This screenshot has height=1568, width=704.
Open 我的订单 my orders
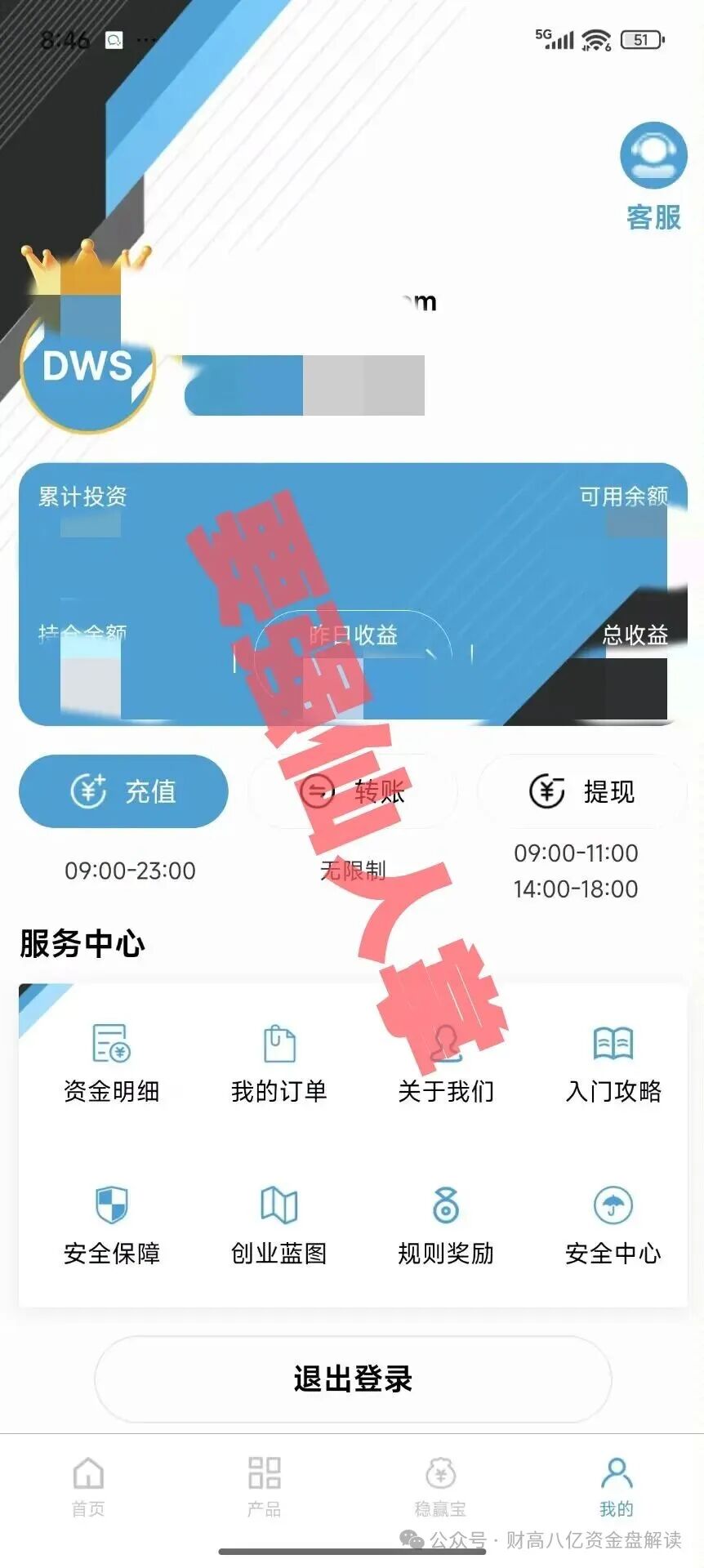(x=278, y=1063)
